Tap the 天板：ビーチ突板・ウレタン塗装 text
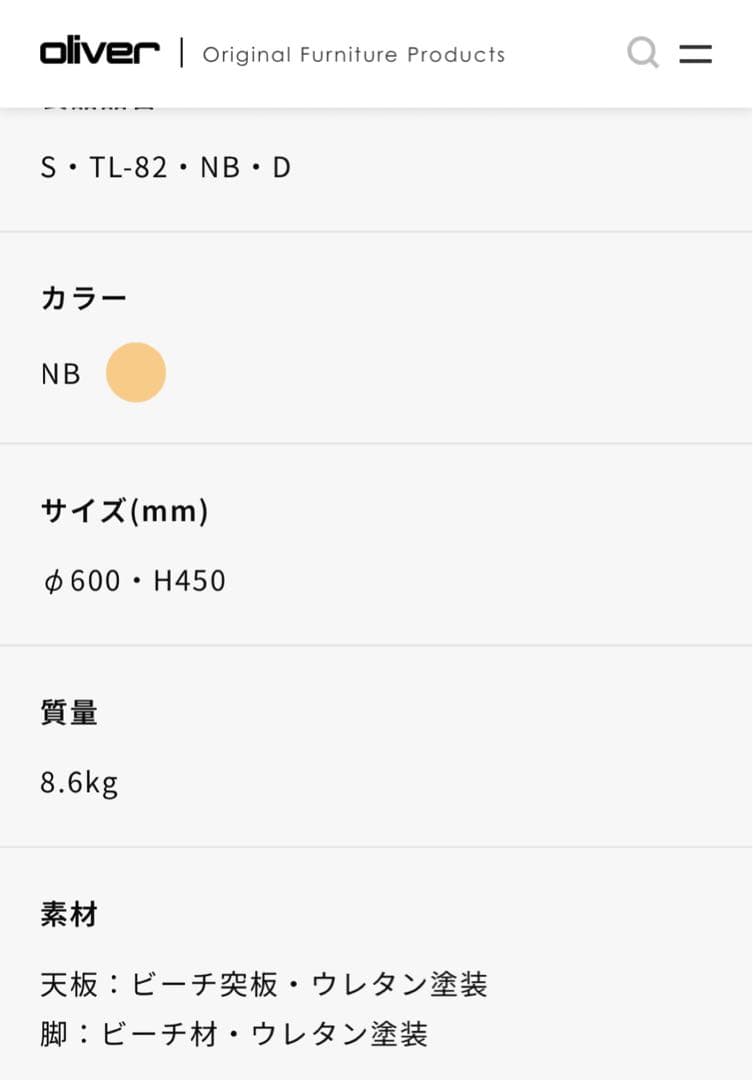The height and width of the screenshot is (1080, 753). (265, 984)
